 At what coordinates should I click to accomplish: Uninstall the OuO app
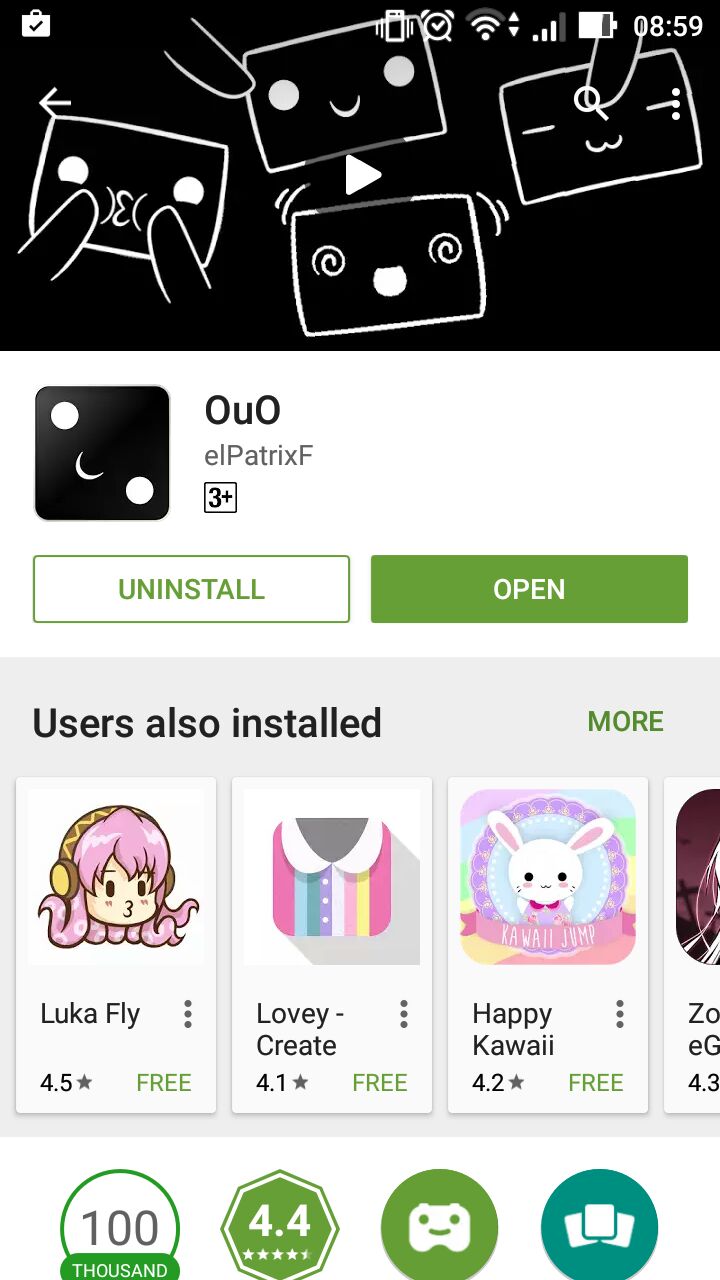(x=191, y=589)
